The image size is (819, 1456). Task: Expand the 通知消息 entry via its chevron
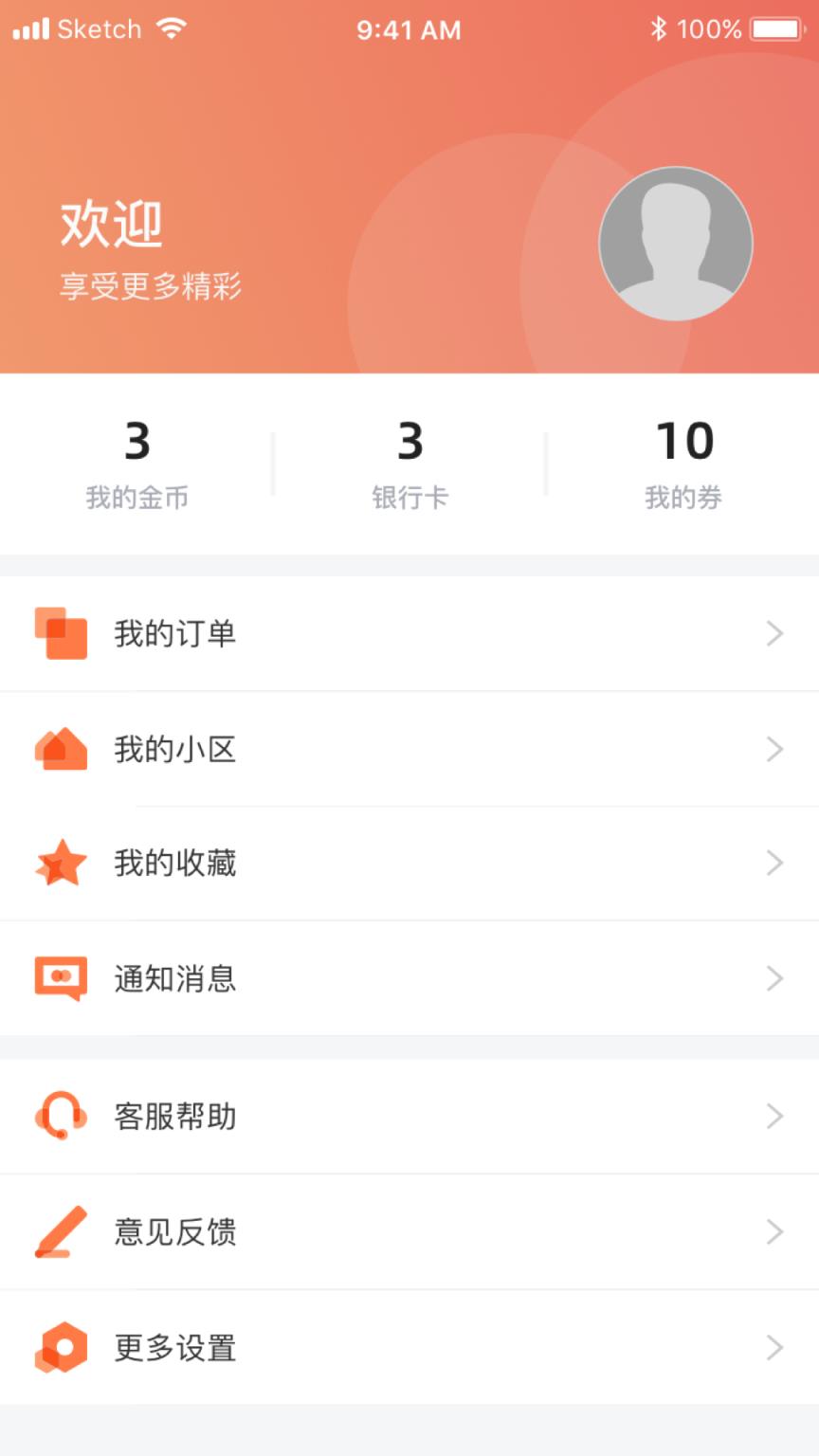(x=773, y=979)
